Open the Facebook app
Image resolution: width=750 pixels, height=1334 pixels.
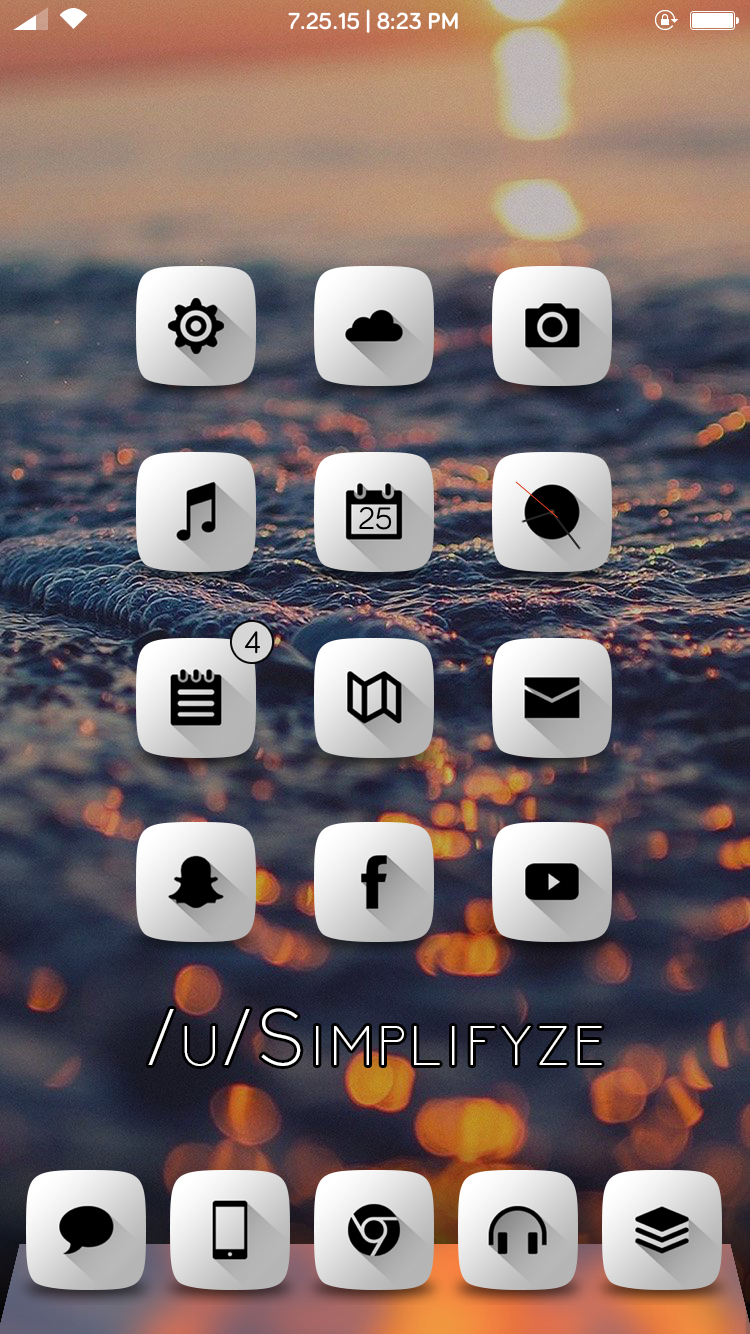point(374,882)
